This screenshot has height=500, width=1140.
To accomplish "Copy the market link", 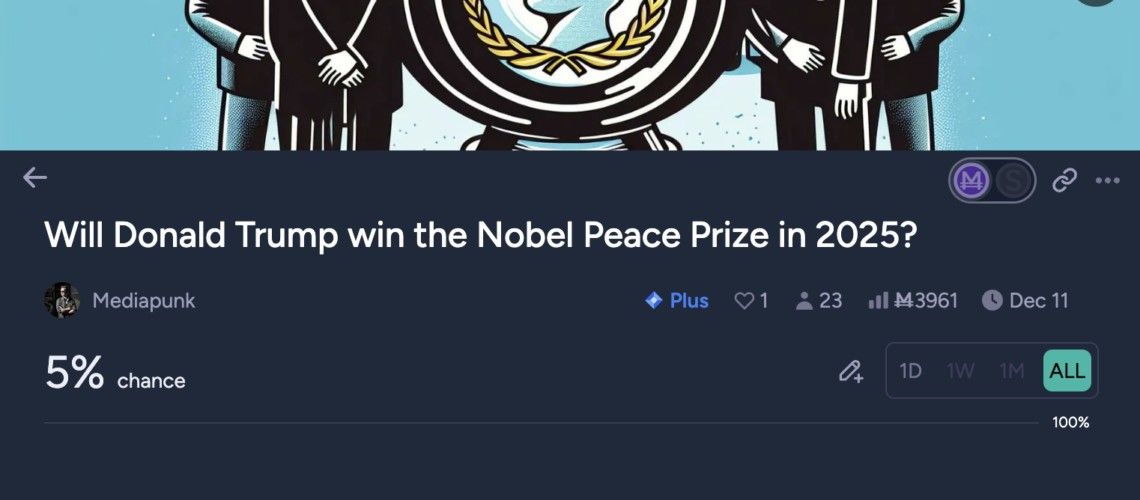I will pos(1065,180).
